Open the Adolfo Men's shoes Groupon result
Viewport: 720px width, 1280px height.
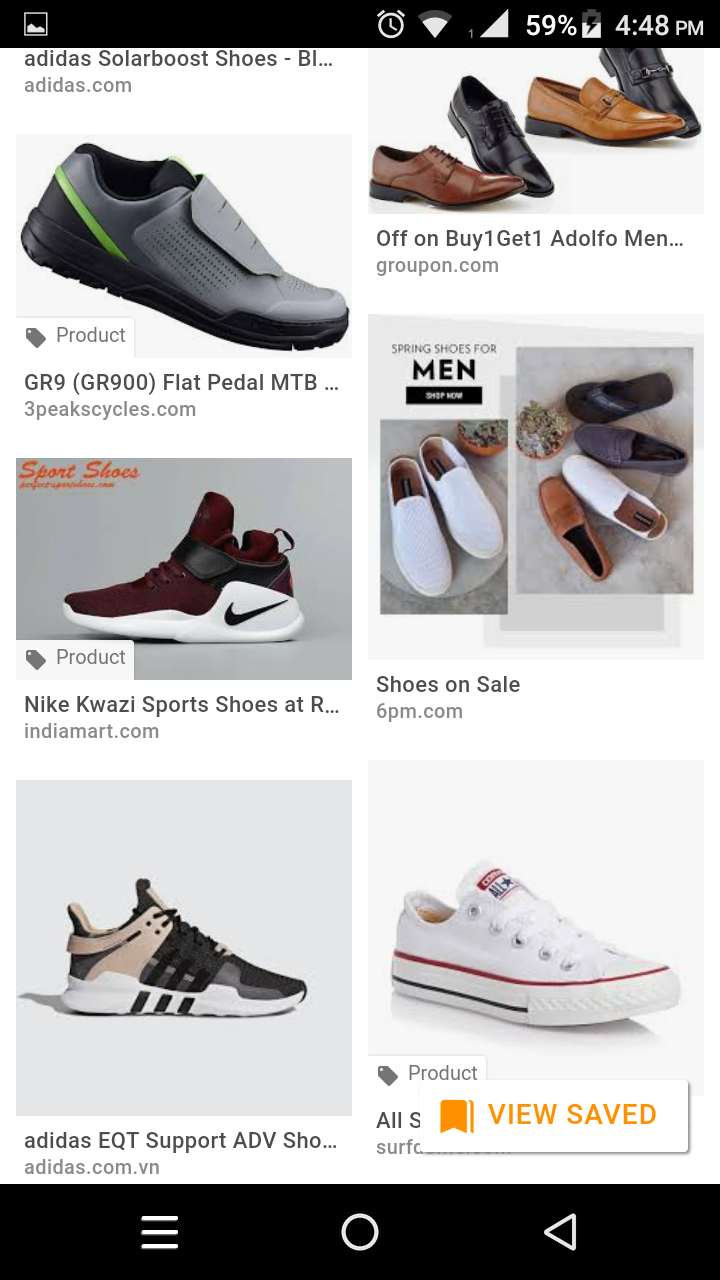[x=536, y=130]
